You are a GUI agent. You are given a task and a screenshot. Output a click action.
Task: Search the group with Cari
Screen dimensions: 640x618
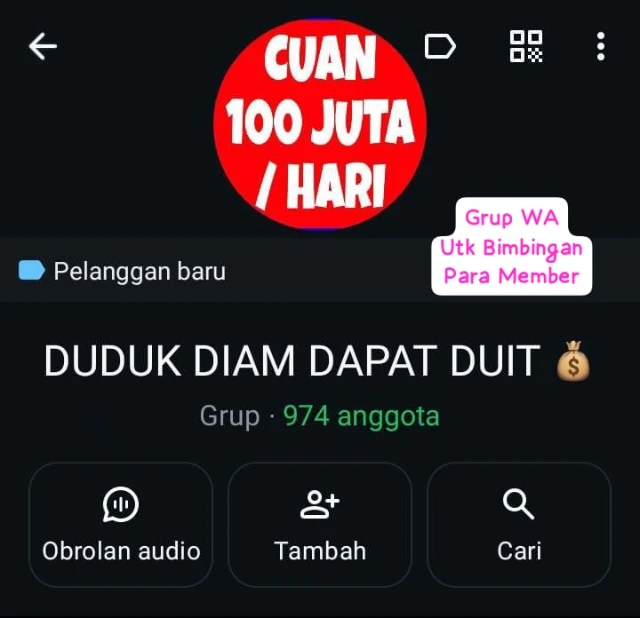click(519, 524)
